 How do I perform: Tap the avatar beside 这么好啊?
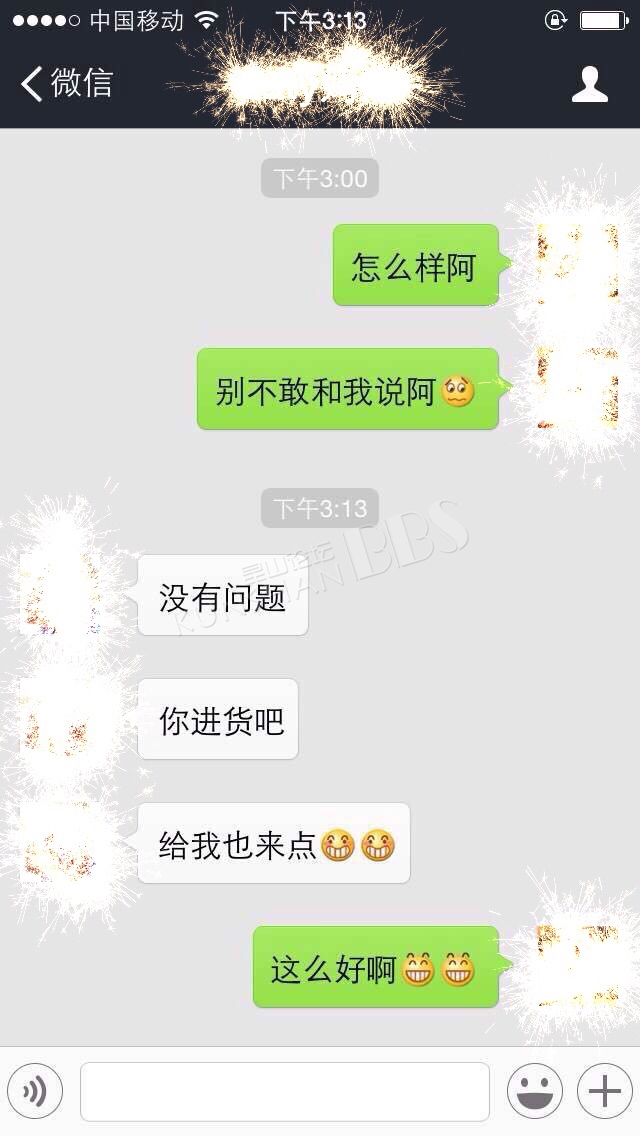[x=577, y=966]
